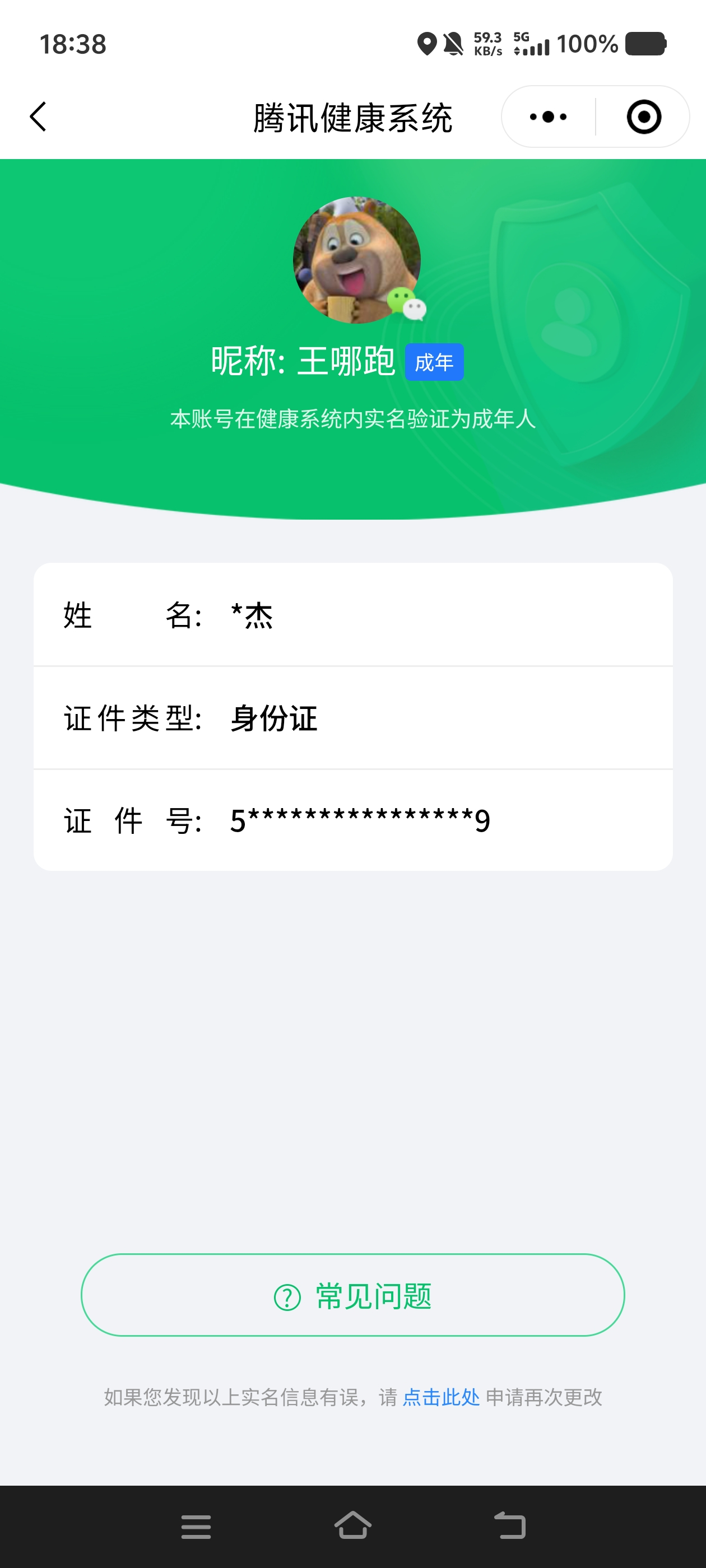The height and width of the screenshot is (1568, 706).
Task: Return to the home screen
Action: 352,1526
